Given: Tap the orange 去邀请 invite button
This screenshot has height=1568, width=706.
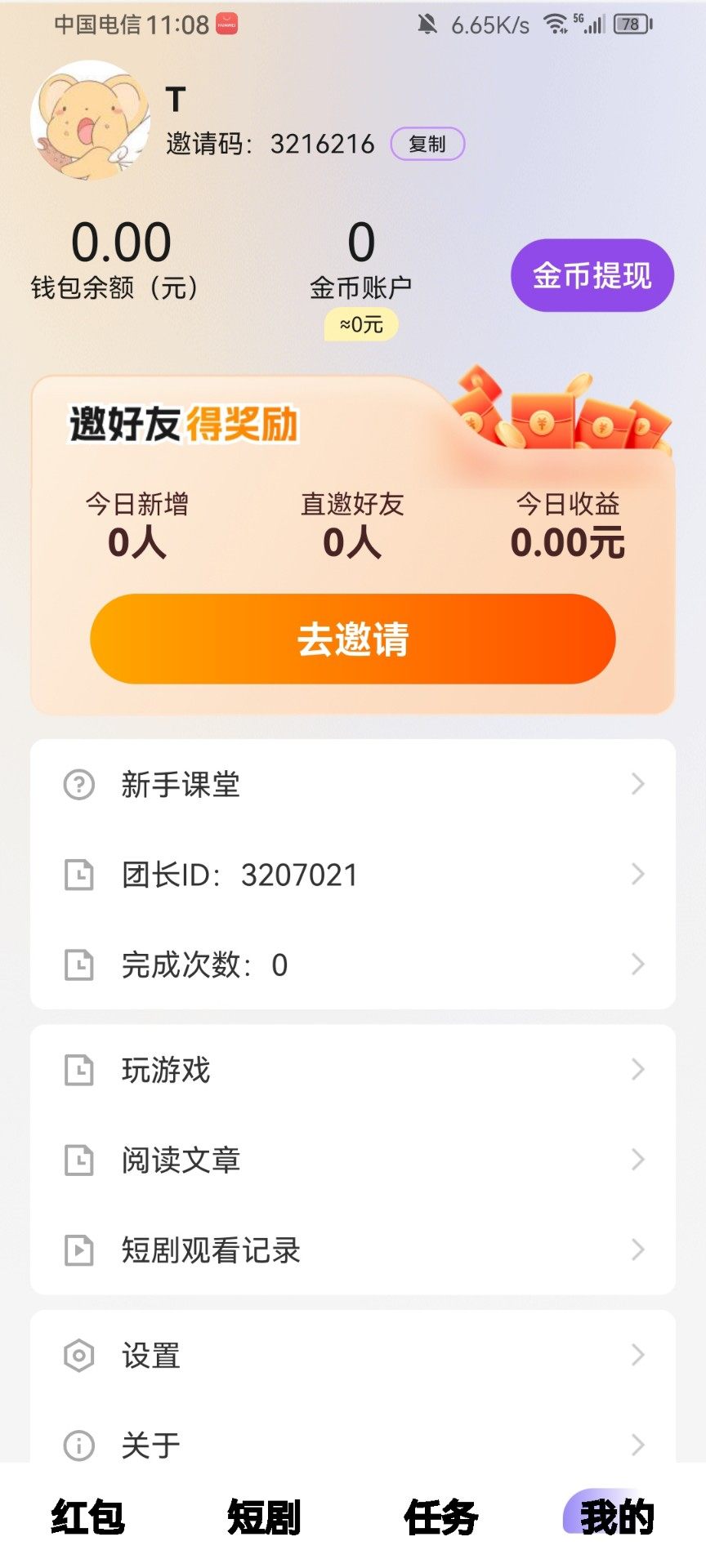Looking at the screenshot, I should 352,639.
